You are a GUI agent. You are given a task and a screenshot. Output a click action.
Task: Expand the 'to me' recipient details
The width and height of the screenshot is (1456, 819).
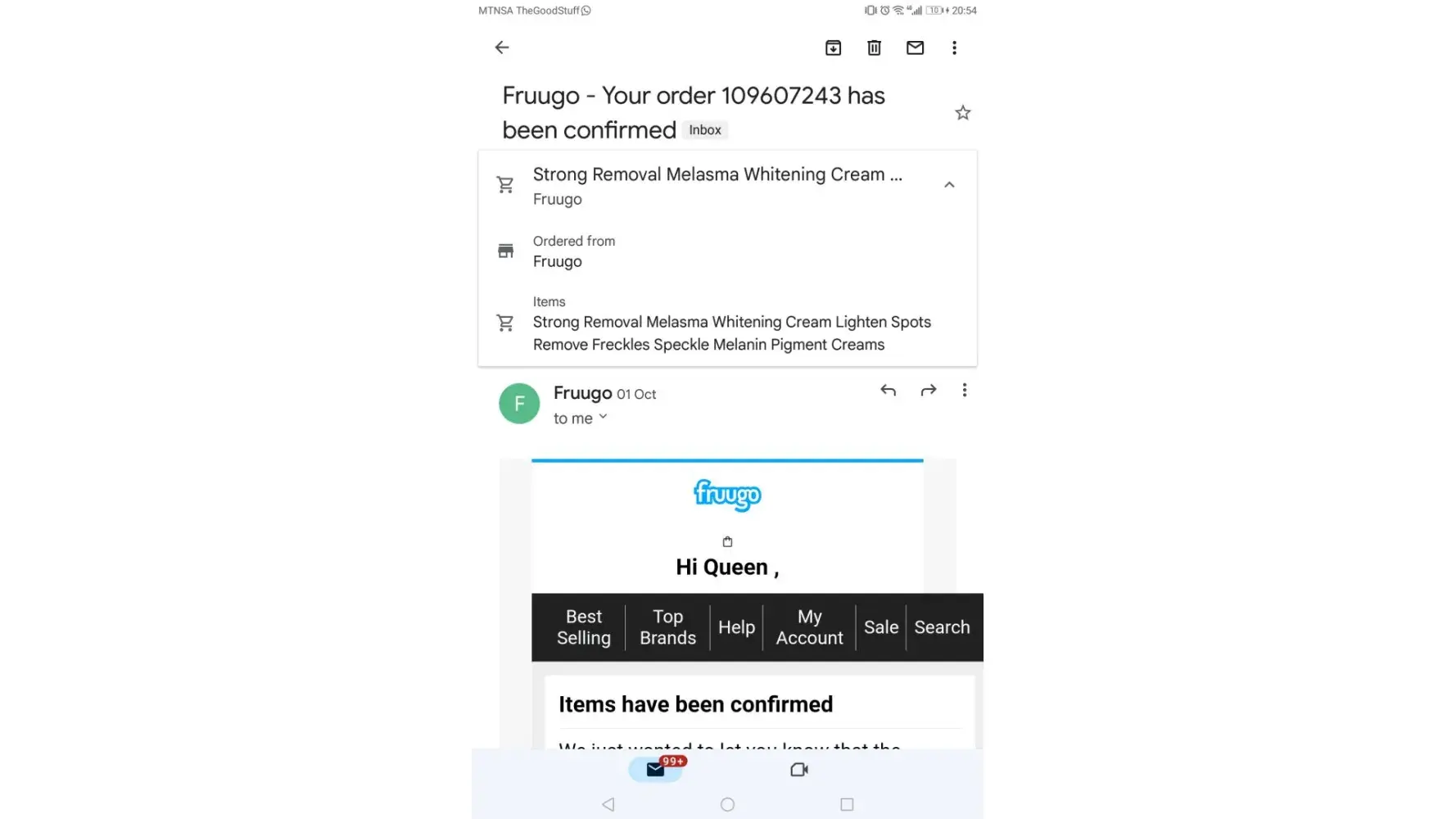coord(581,418)
